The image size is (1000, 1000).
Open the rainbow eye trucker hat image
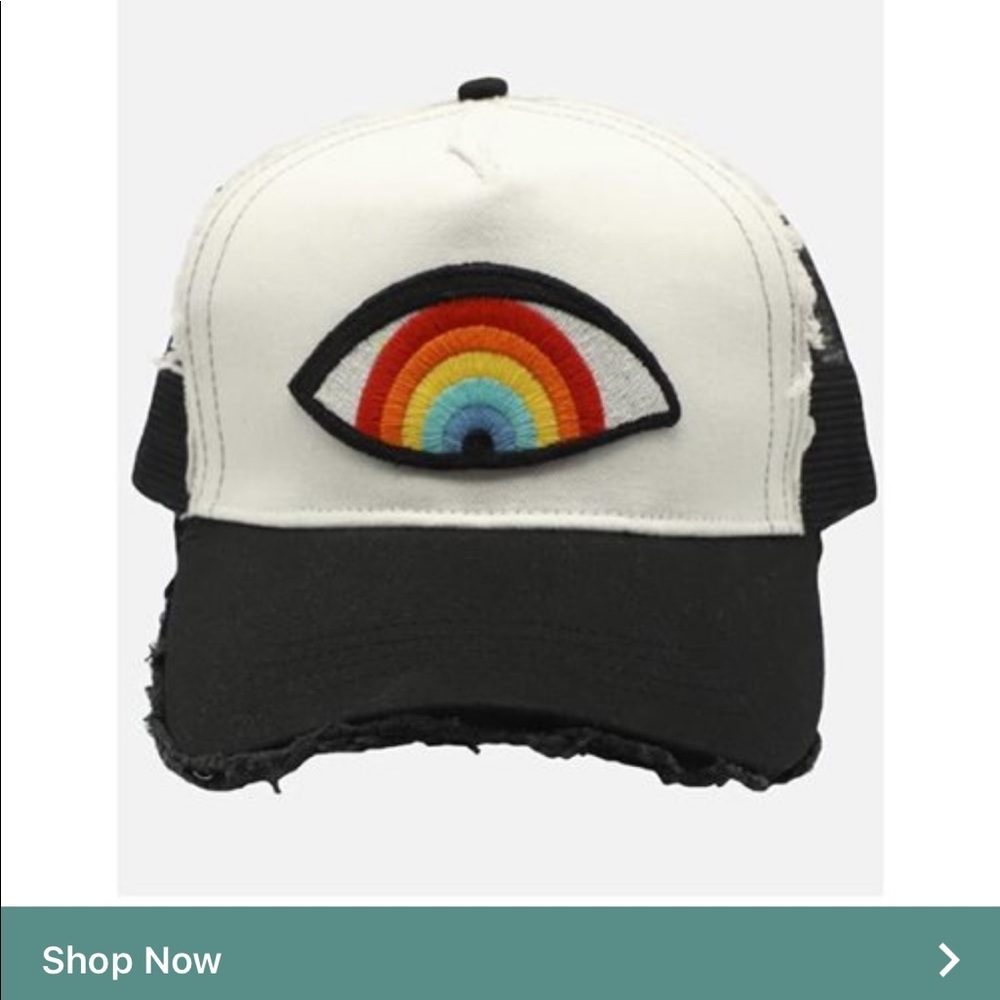point(500,450)
